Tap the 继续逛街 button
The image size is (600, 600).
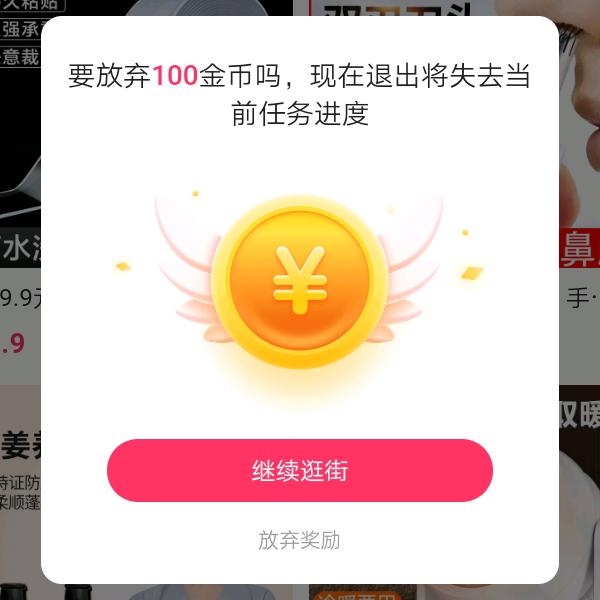click(300, 470)
